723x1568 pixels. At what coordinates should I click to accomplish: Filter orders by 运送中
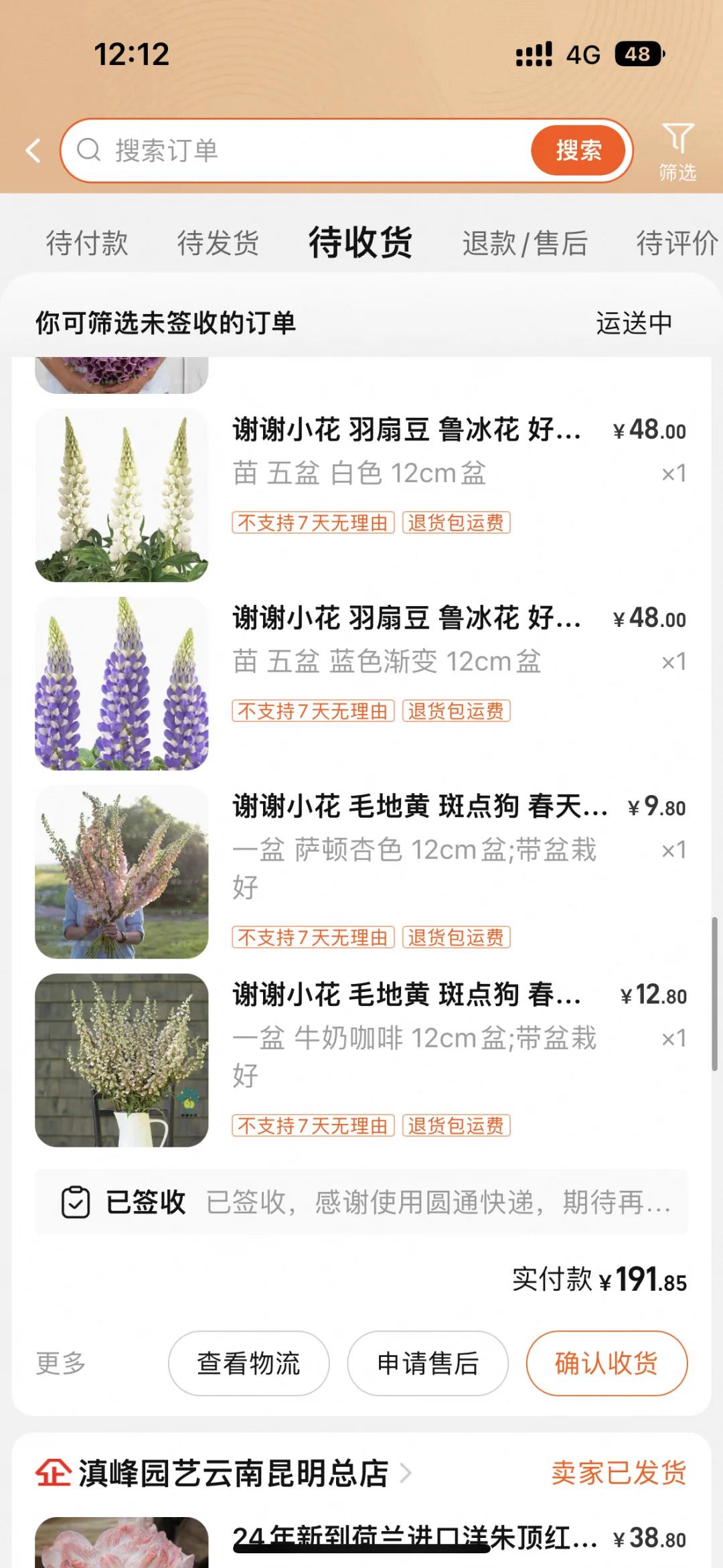(634, 323)
